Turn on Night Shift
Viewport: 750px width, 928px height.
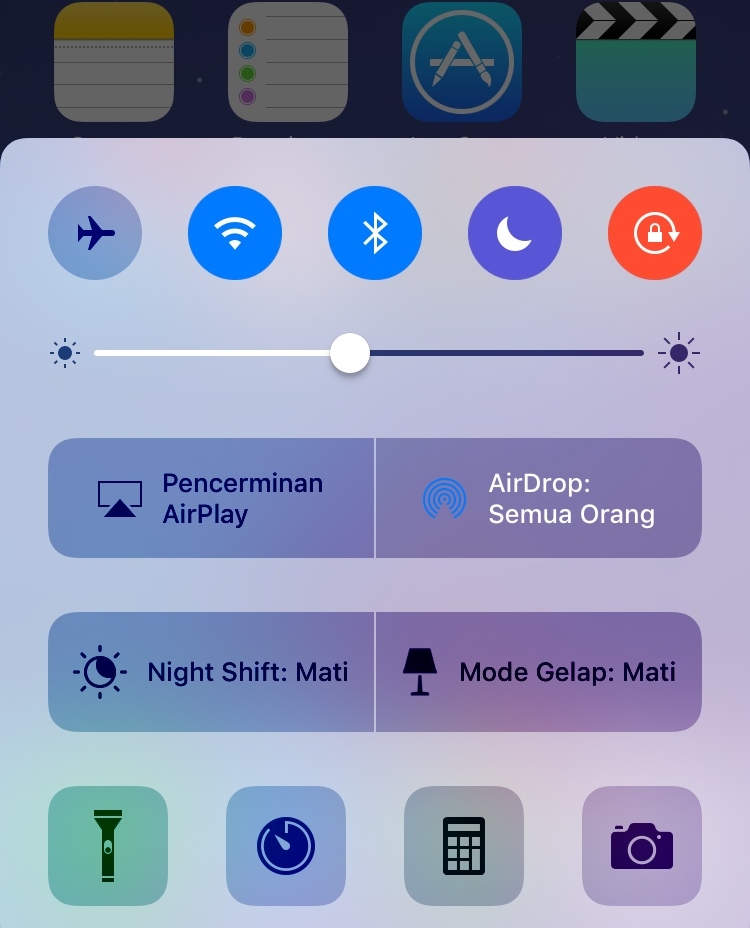coord(211,672)
